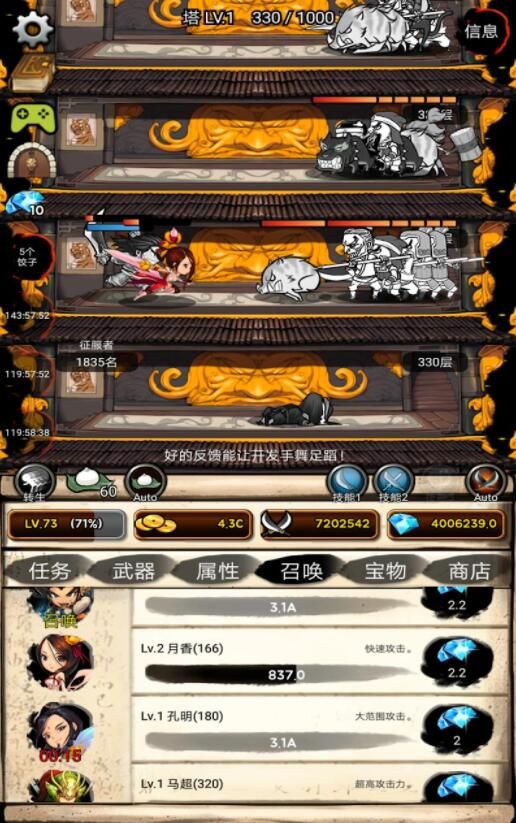Tap the green game controller icon
Image resolution: width=516 pixels, height=823 pixels.
pos(33,118)
